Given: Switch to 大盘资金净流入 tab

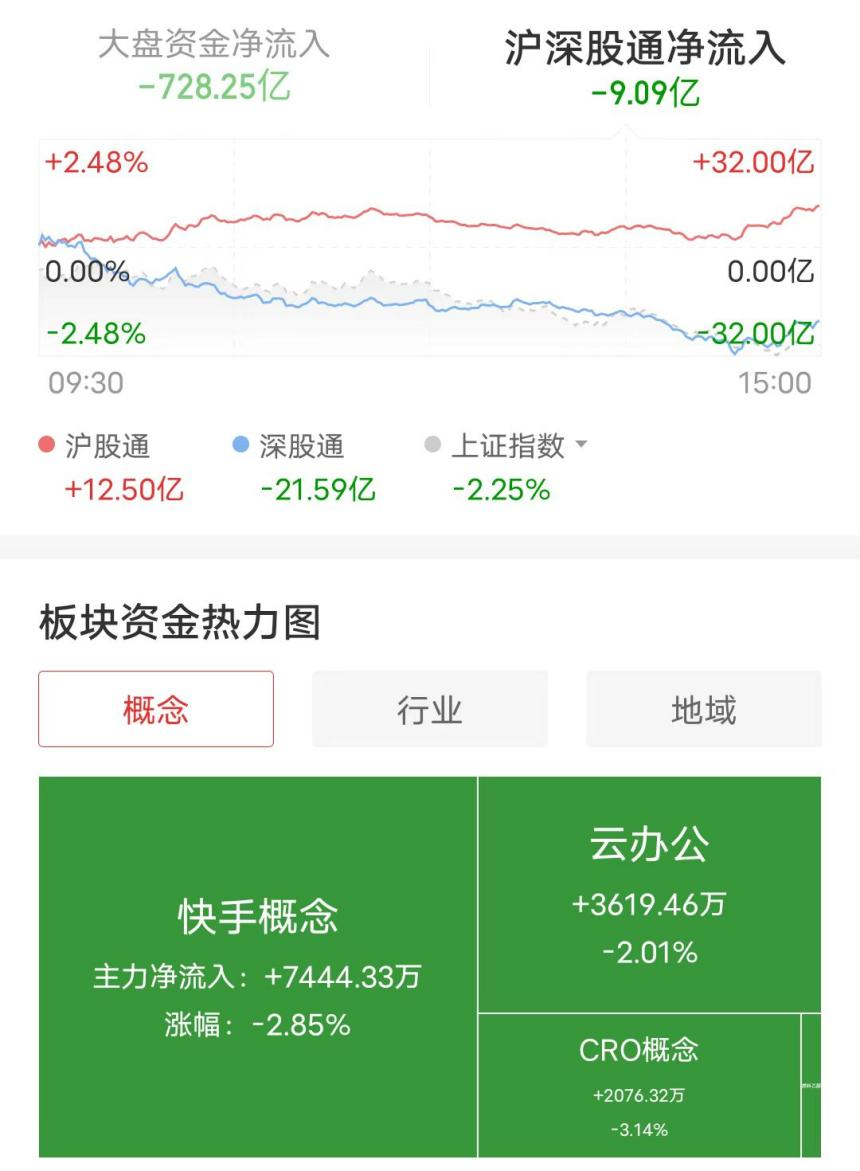Looking at the screenshot, I should 214,64.
